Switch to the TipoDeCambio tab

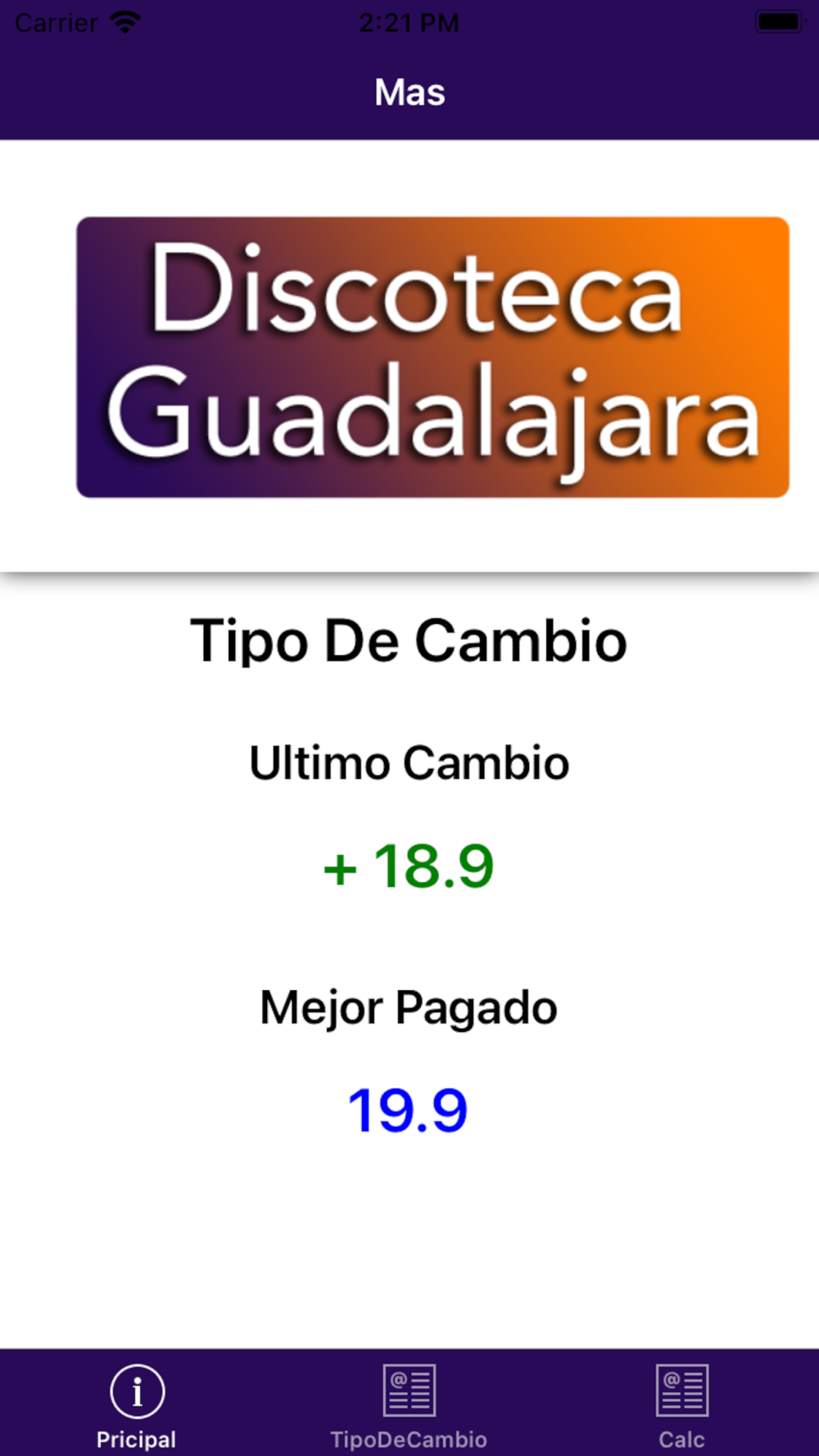tap(409, 1404)
